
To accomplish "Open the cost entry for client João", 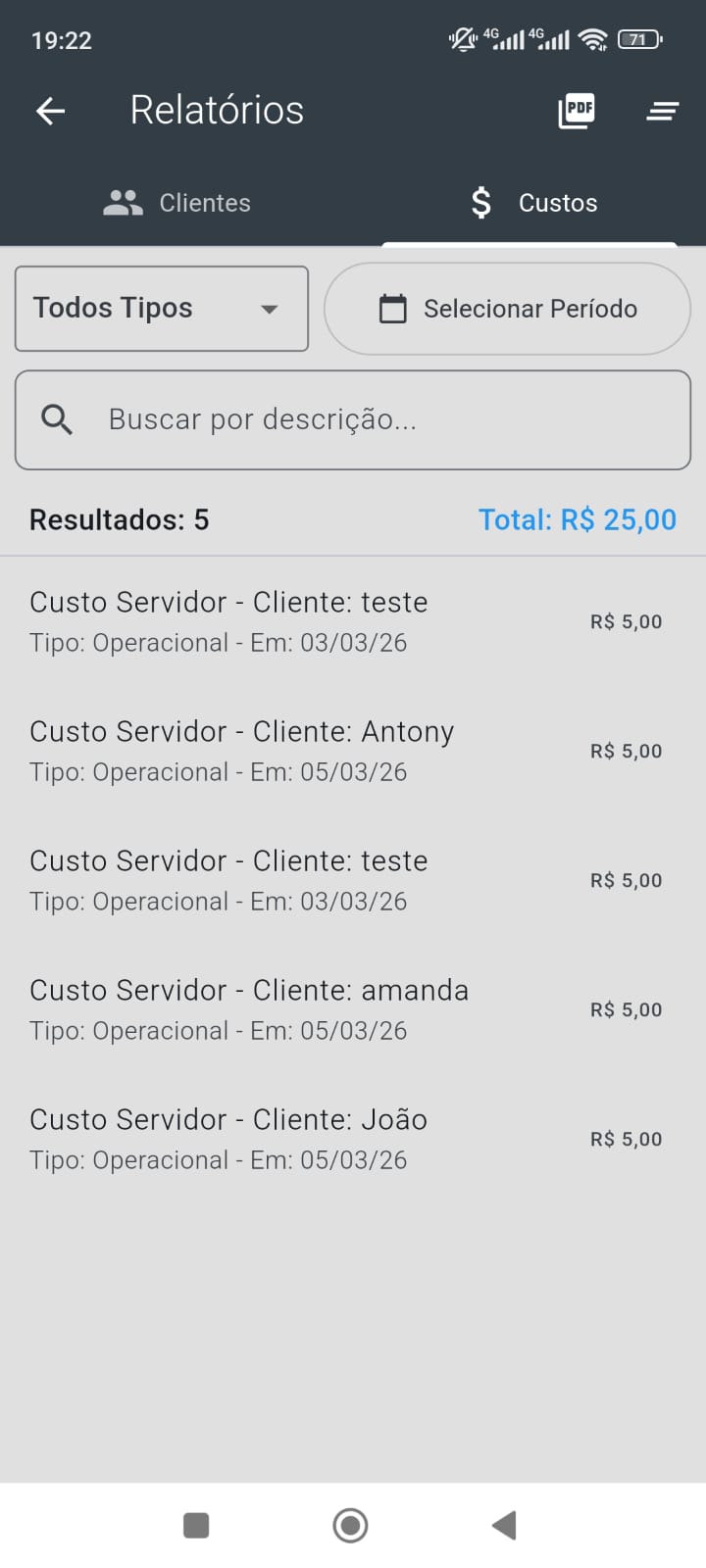I will (x=345, y=1139).
